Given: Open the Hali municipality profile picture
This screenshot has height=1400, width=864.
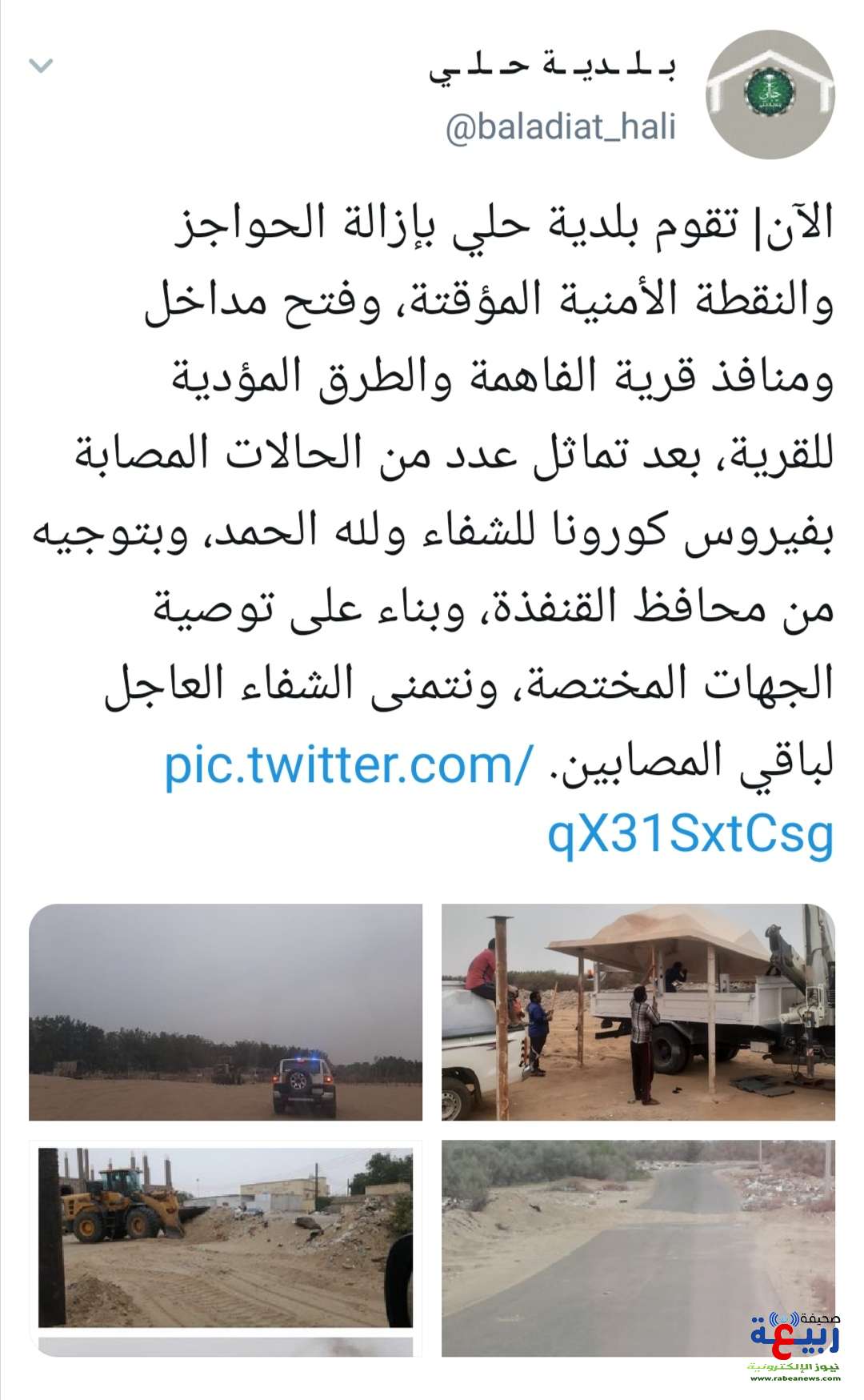Looking at the screenshot, I should tap(772, 95).
